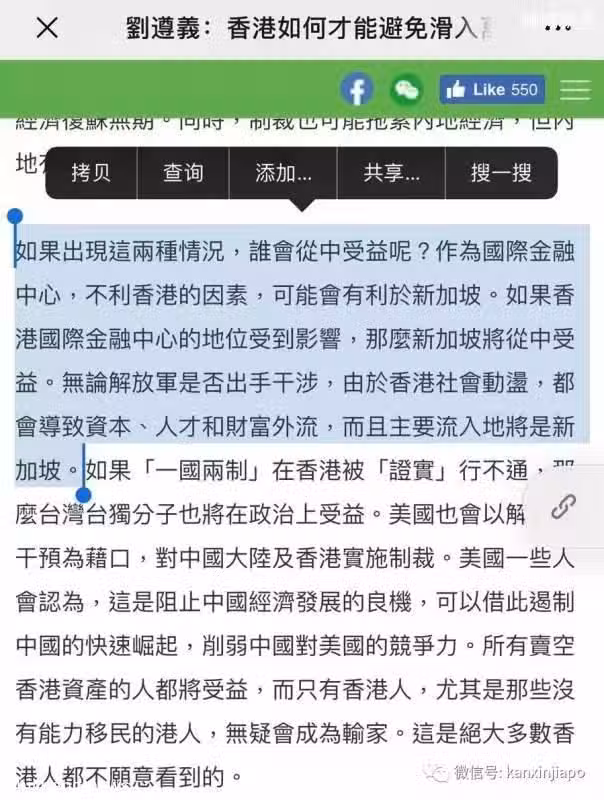Share the selected text with 共享...
604x800 pixels.
pos(391,173)
